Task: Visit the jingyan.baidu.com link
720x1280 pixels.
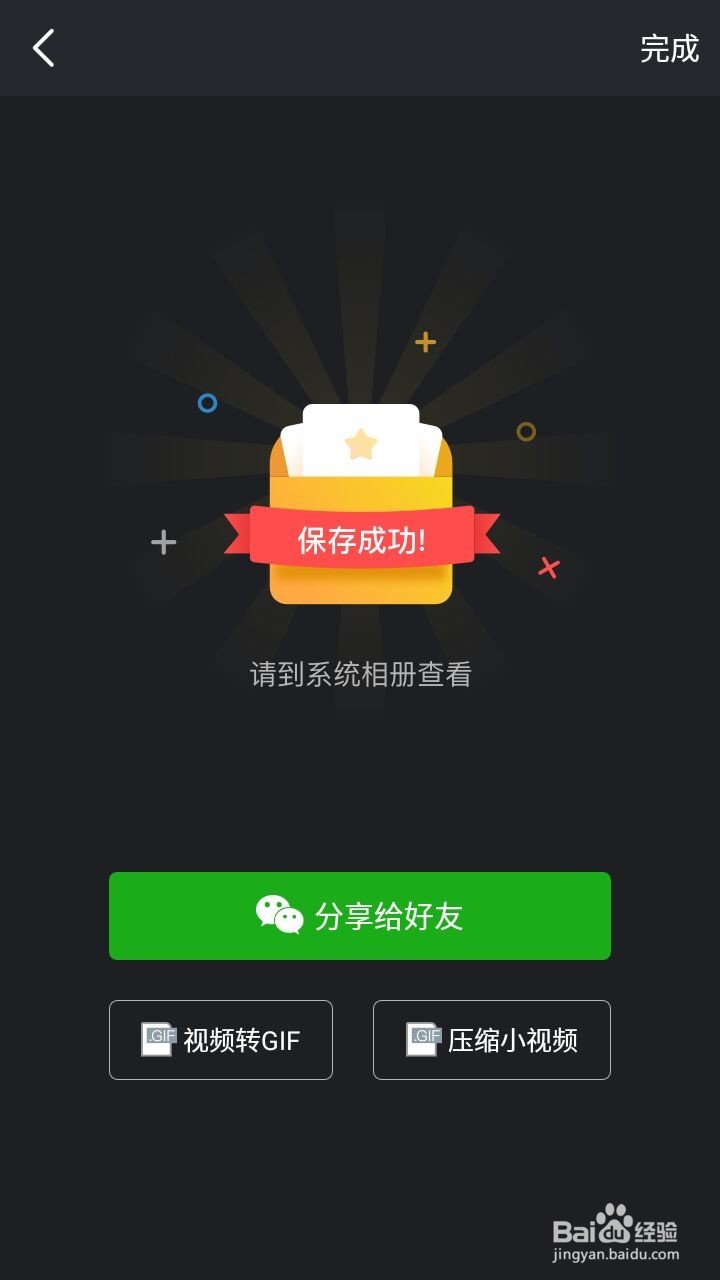Action: pos(616,1255)
